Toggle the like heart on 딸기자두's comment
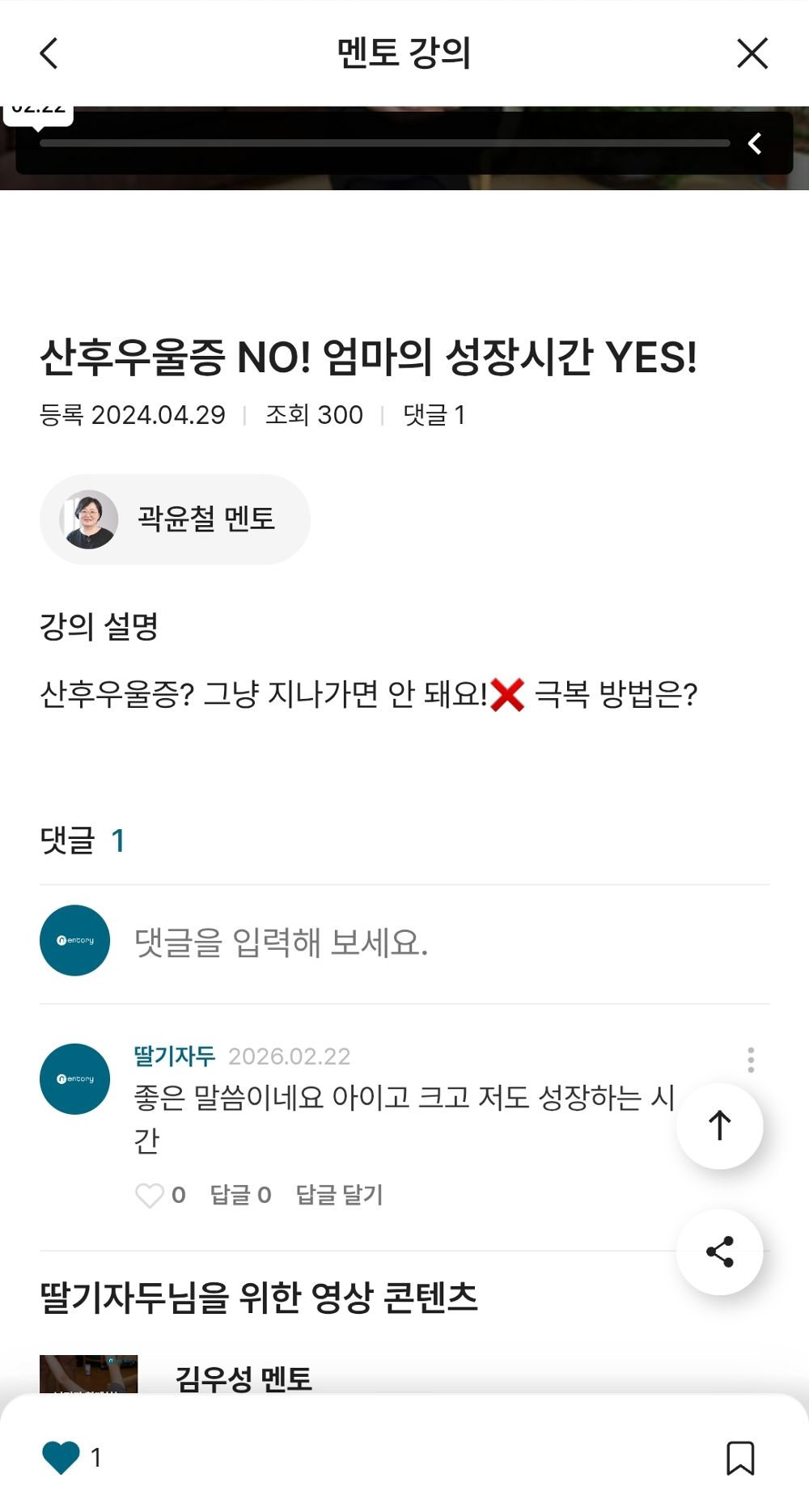 152,1193
